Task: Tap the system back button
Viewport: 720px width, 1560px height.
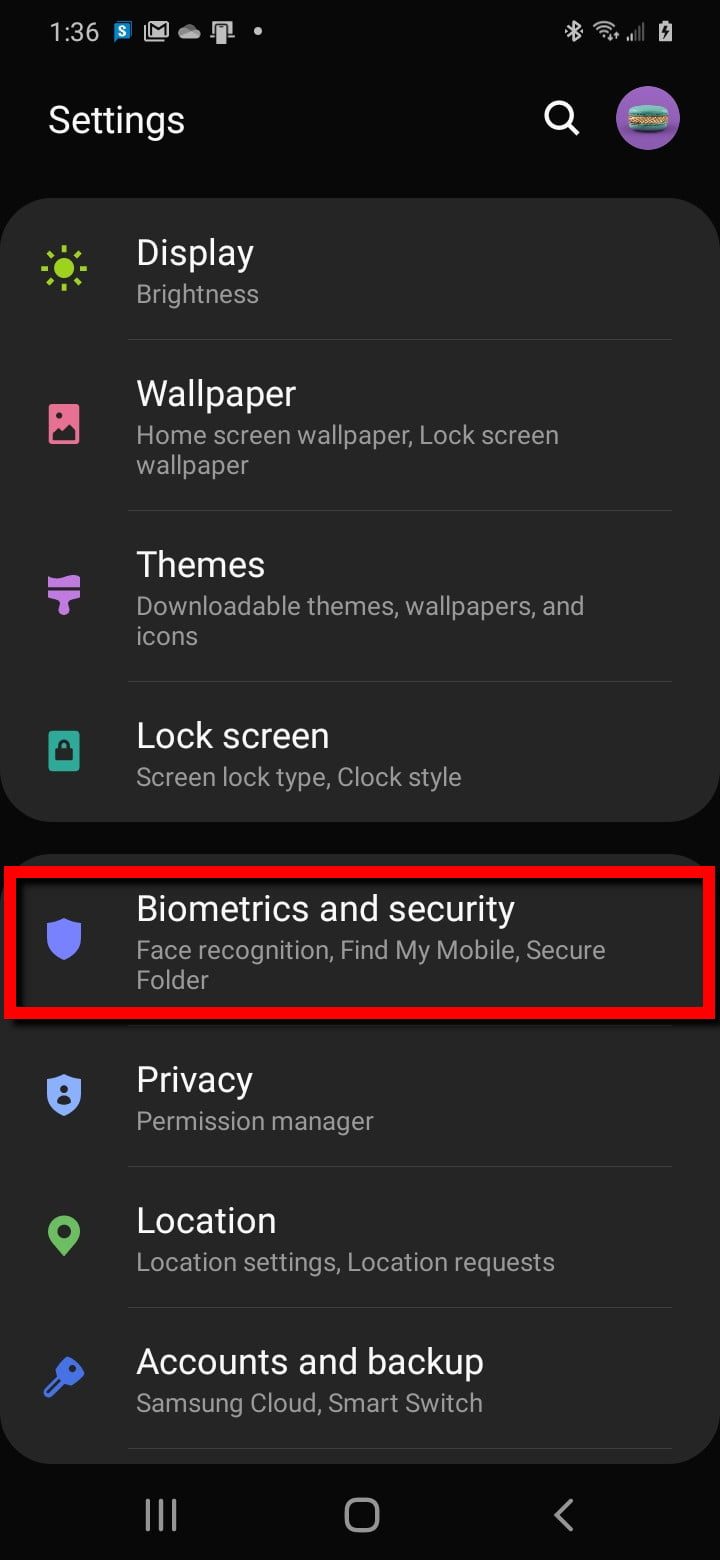Action: [x=563, y=1514]
